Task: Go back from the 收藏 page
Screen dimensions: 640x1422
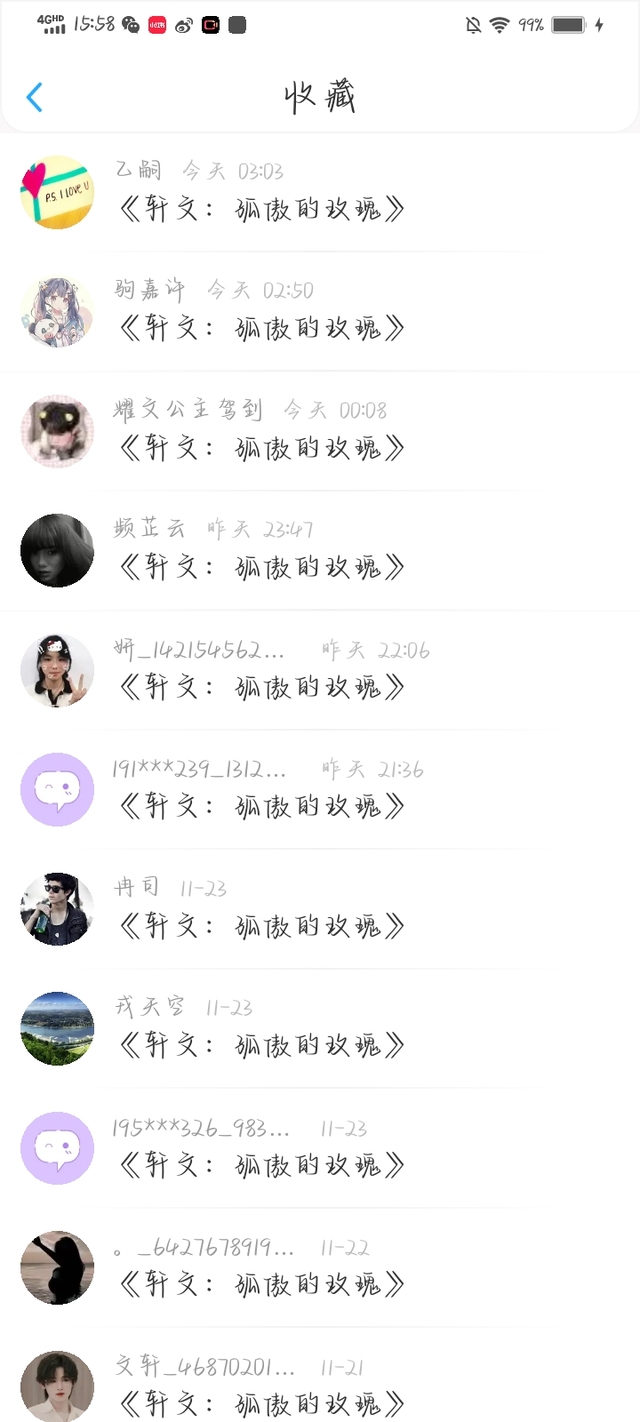Action: [35, 97]
